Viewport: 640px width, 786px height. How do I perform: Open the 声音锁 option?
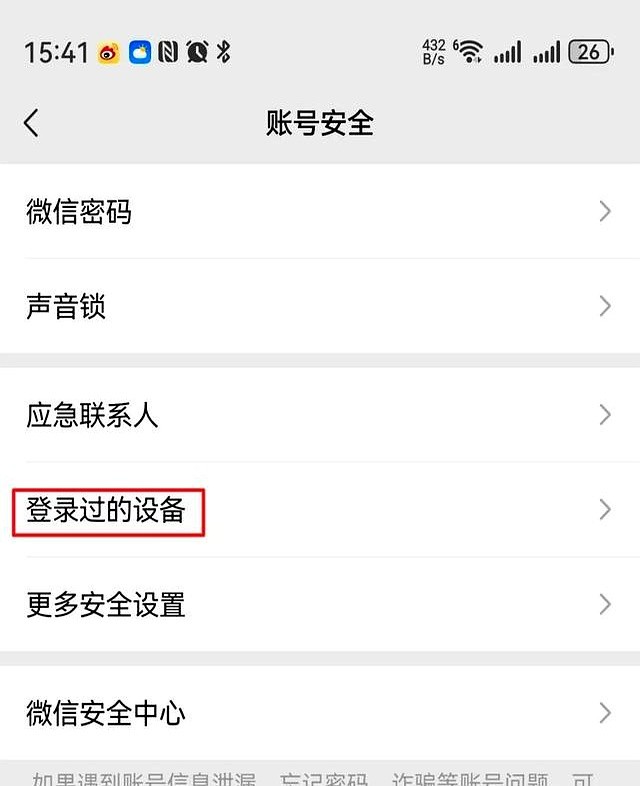tap(320, 306)
